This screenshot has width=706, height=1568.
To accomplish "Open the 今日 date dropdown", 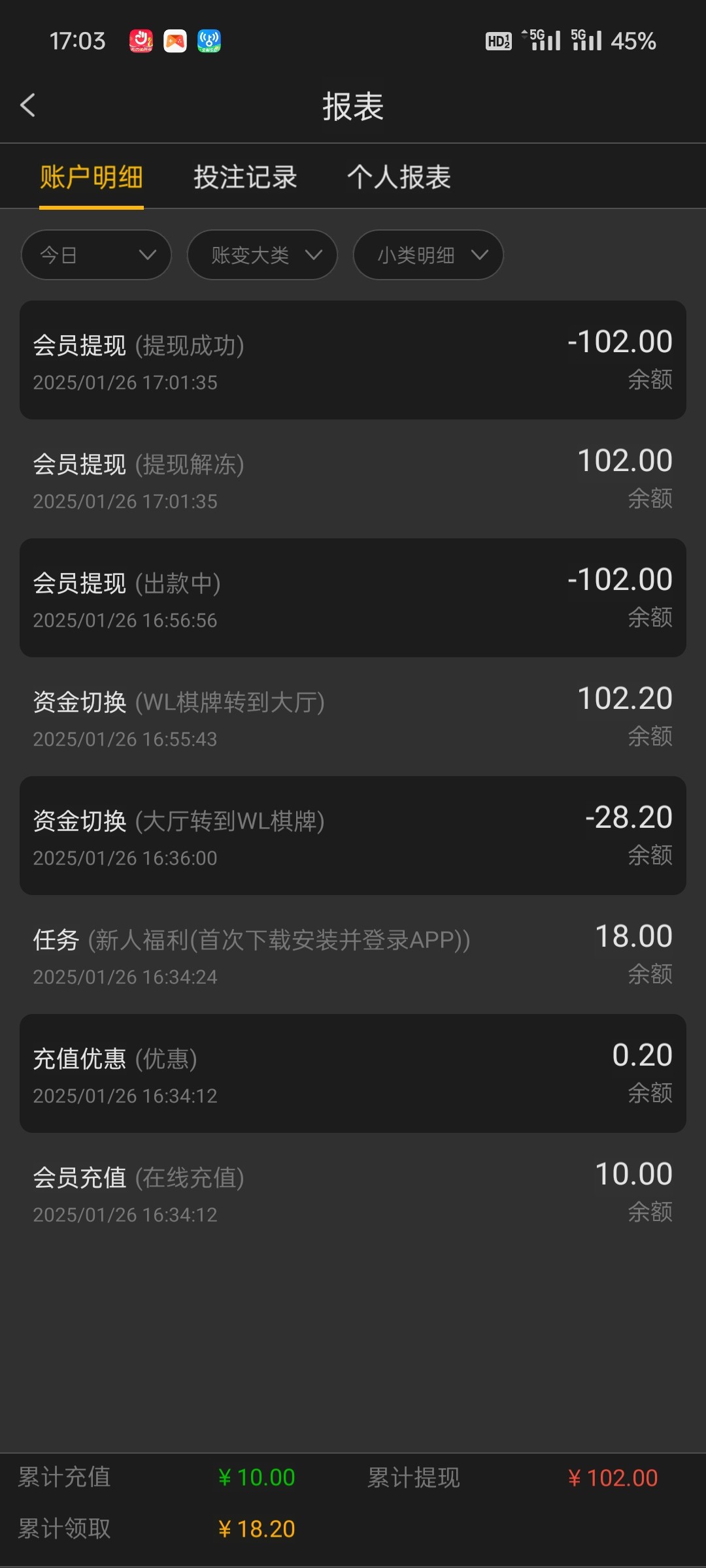I will (x=96, y=255).
